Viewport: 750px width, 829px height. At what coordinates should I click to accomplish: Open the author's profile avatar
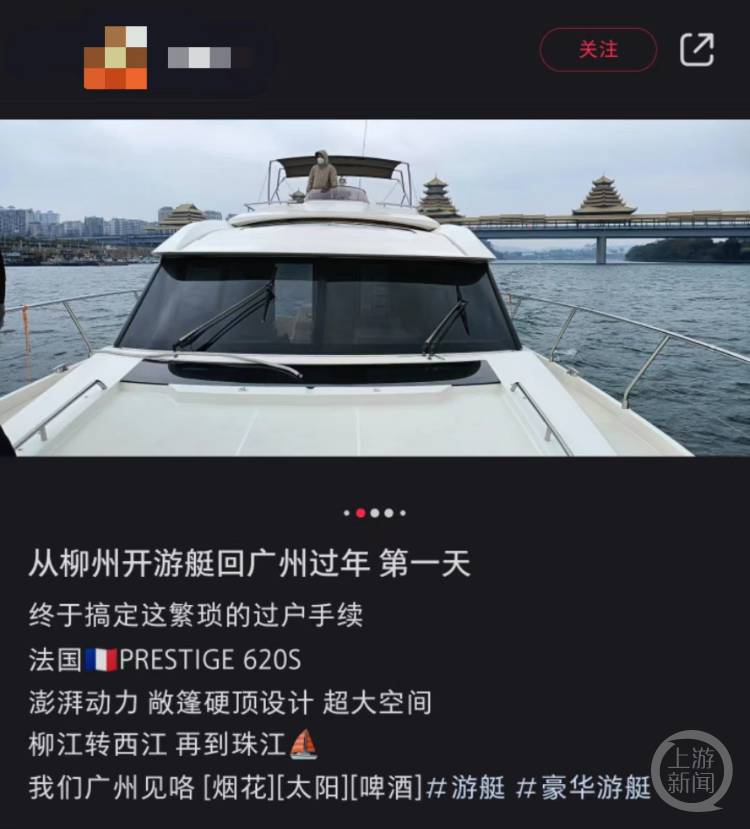click(115, 58)
